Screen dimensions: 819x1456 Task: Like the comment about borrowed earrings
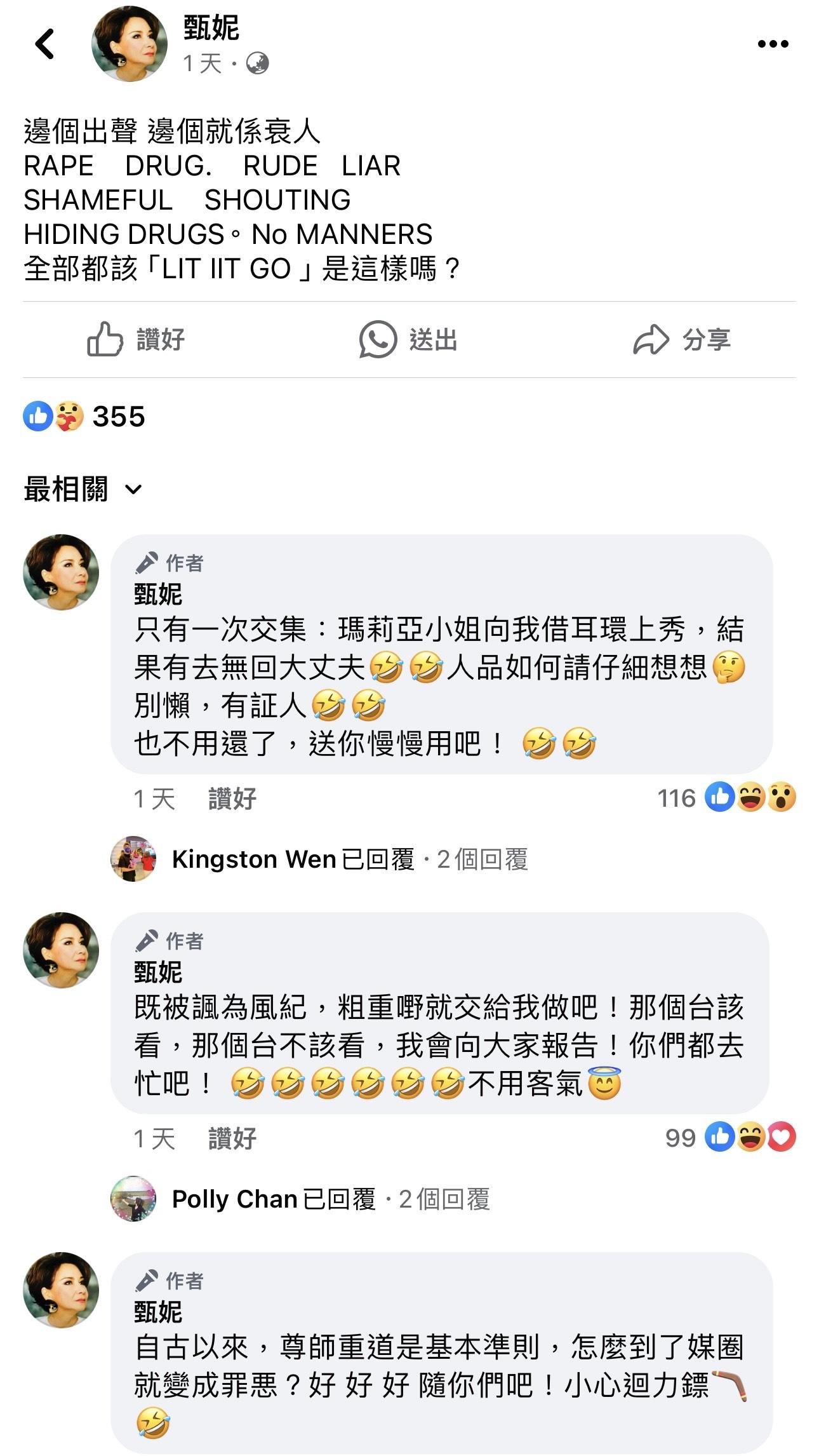[x=232, y=799]
